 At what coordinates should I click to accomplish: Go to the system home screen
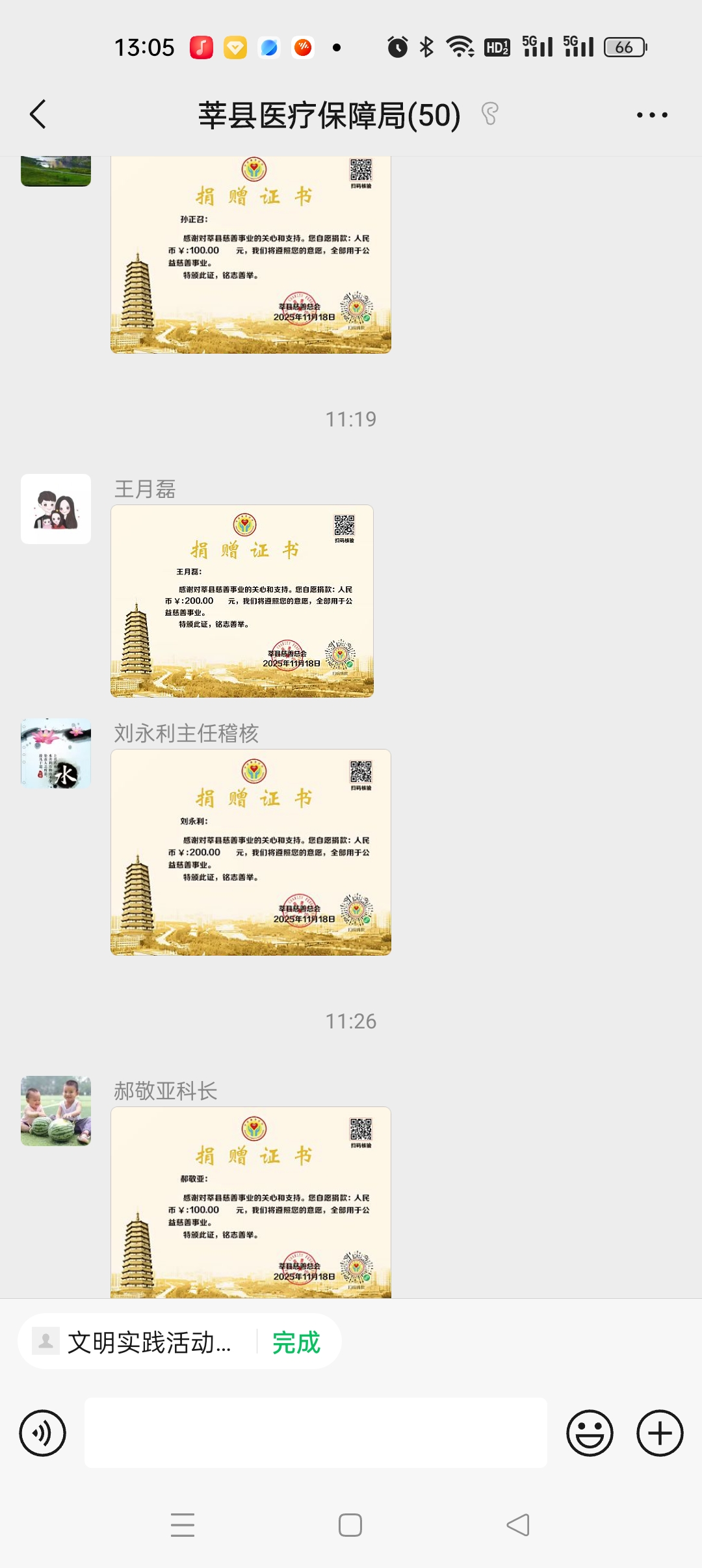tap(350, 1524)
